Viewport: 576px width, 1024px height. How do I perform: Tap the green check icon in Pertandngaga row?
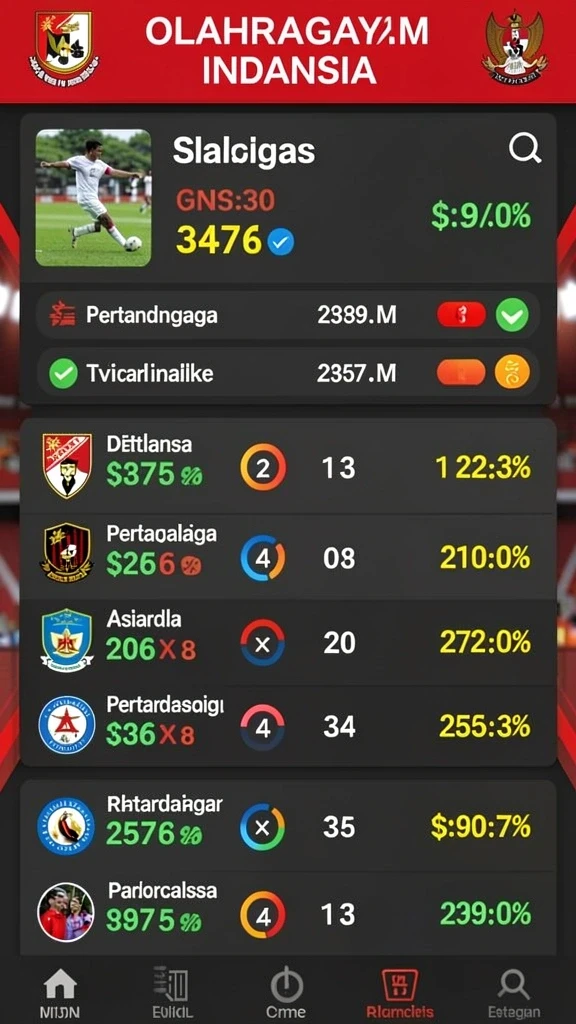[512, 315]
